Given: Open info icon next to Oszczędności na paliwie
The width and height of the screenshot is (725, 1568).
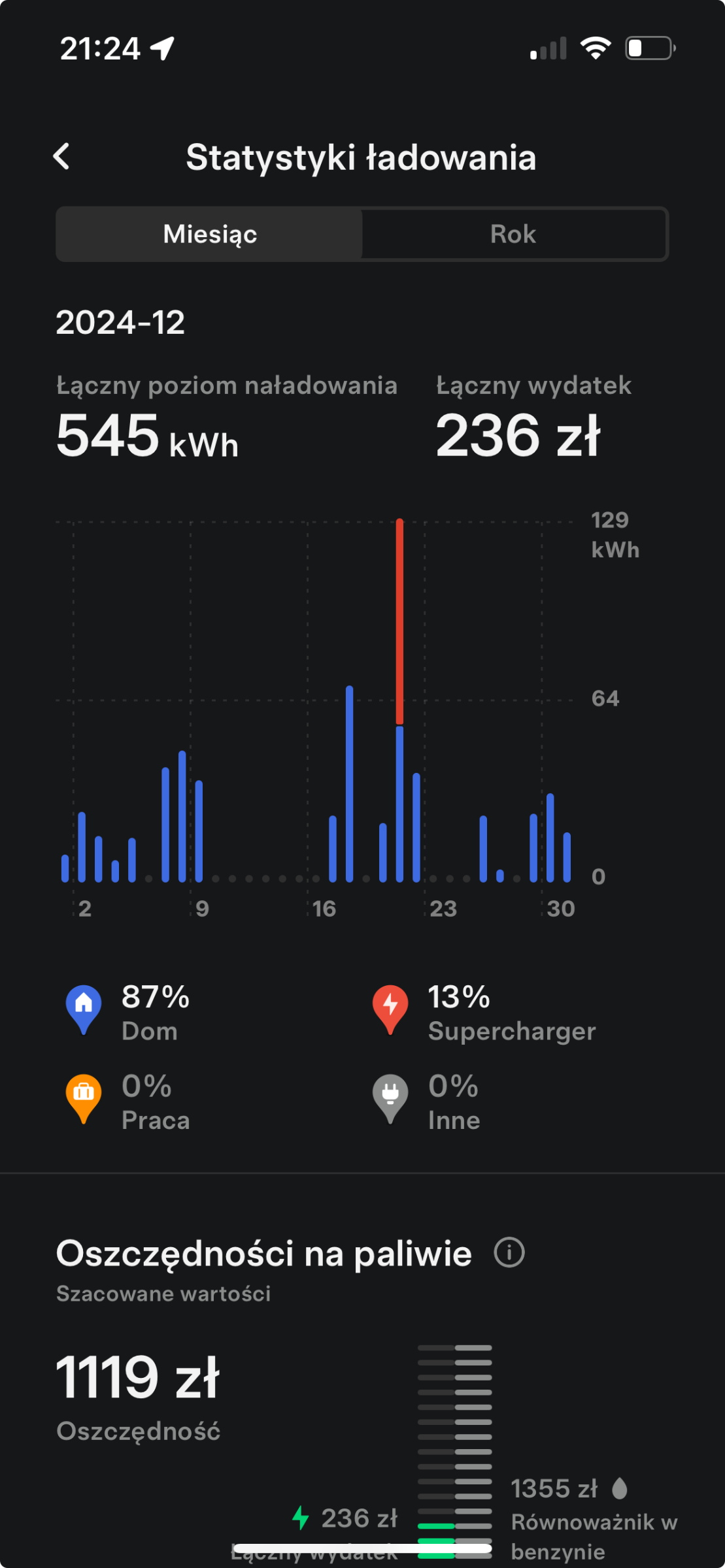Looking at the screenshot, I should [x=509, y=1252].
